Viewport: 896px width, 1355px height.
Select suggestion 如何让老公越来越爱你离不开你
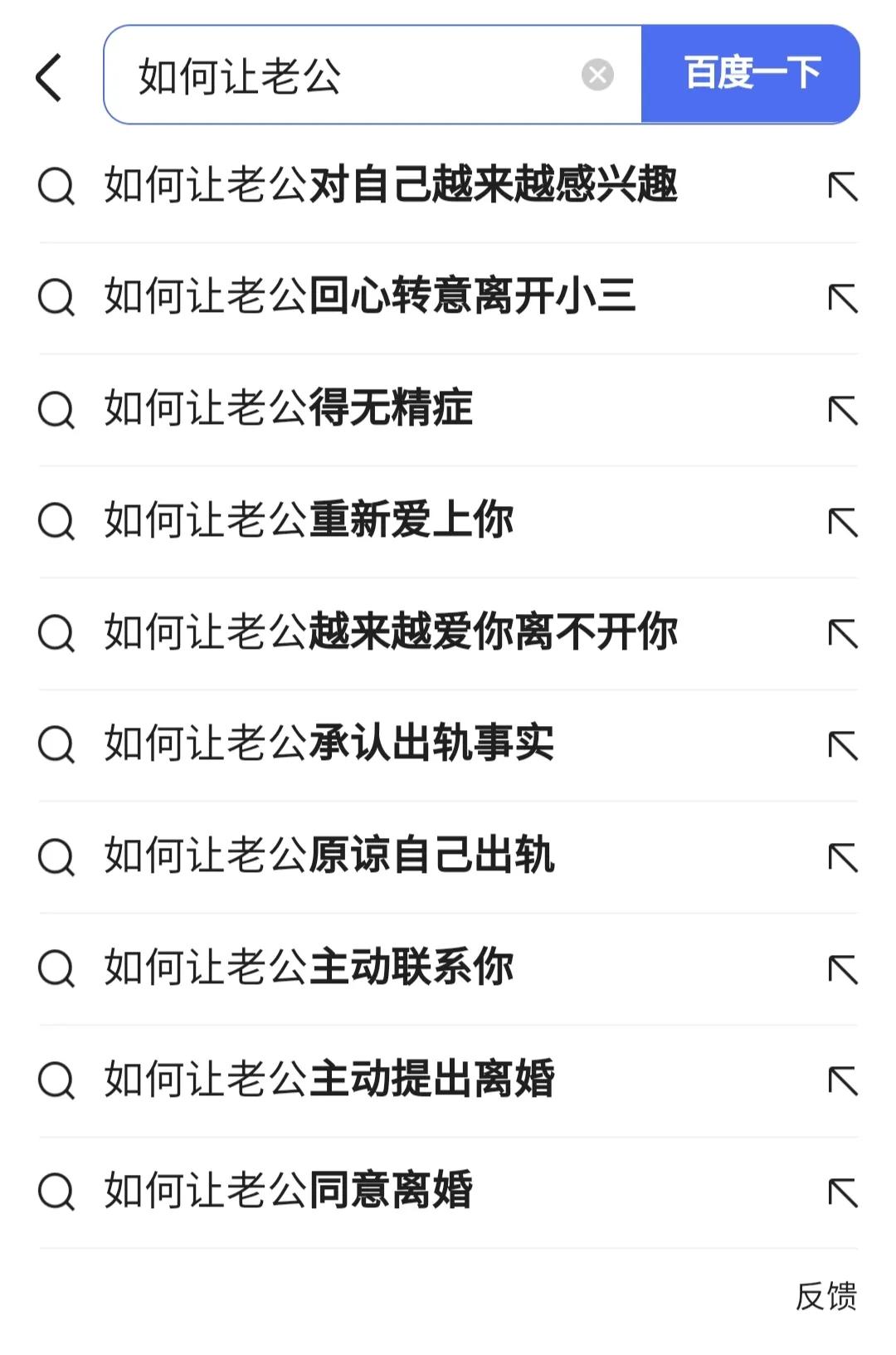390,632
